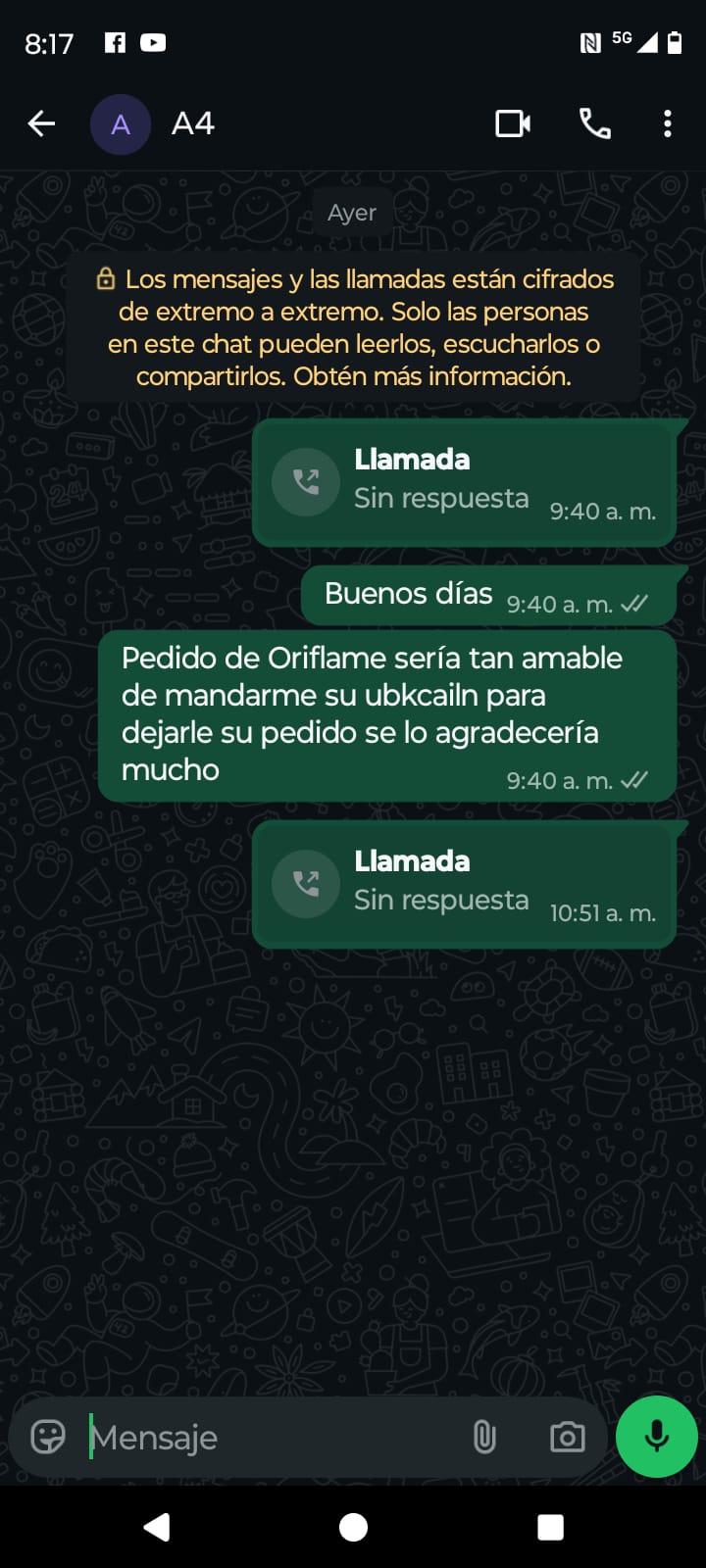Open the camera to send a photo
Image resolution: width=706 pixels, height=1568 pixels.
click(x=567, y=1437)
